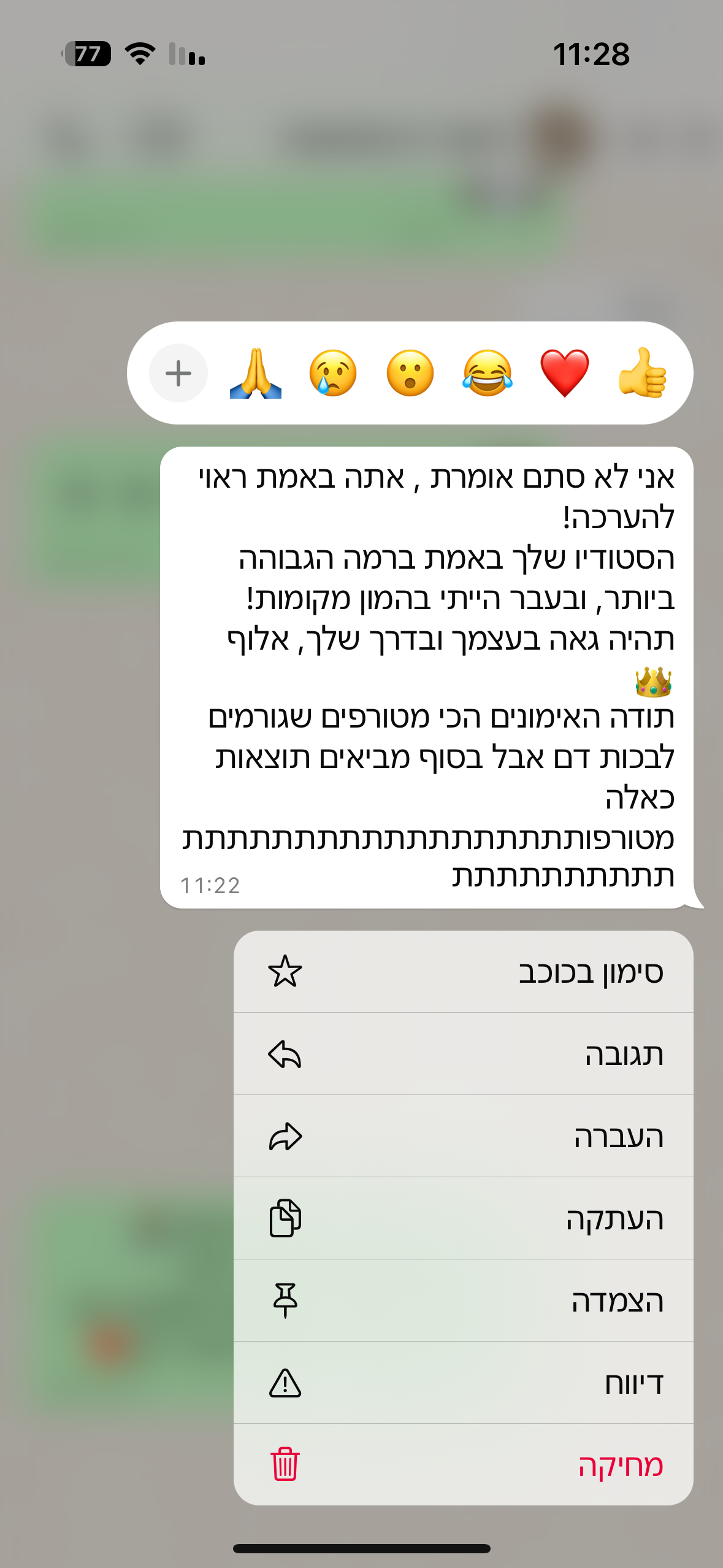React with the praying hands emoji
The height and width of the screenshot is (1568, 723).
(x=256, y=373)
